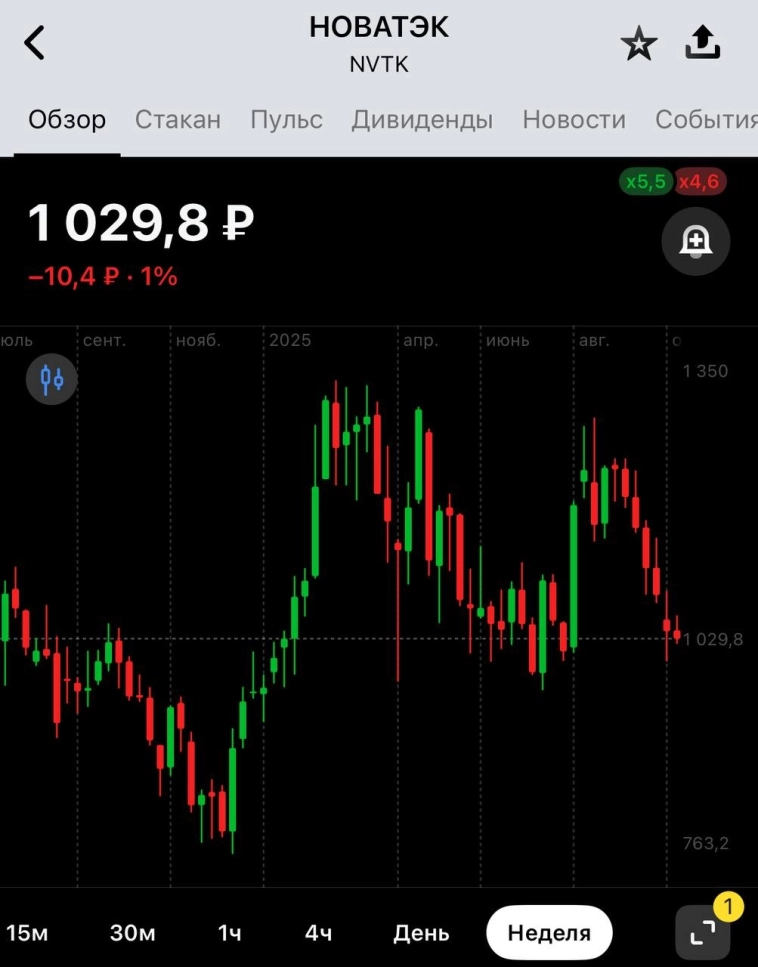
Task: Open the Дивиденды tab
Action: 421,119
